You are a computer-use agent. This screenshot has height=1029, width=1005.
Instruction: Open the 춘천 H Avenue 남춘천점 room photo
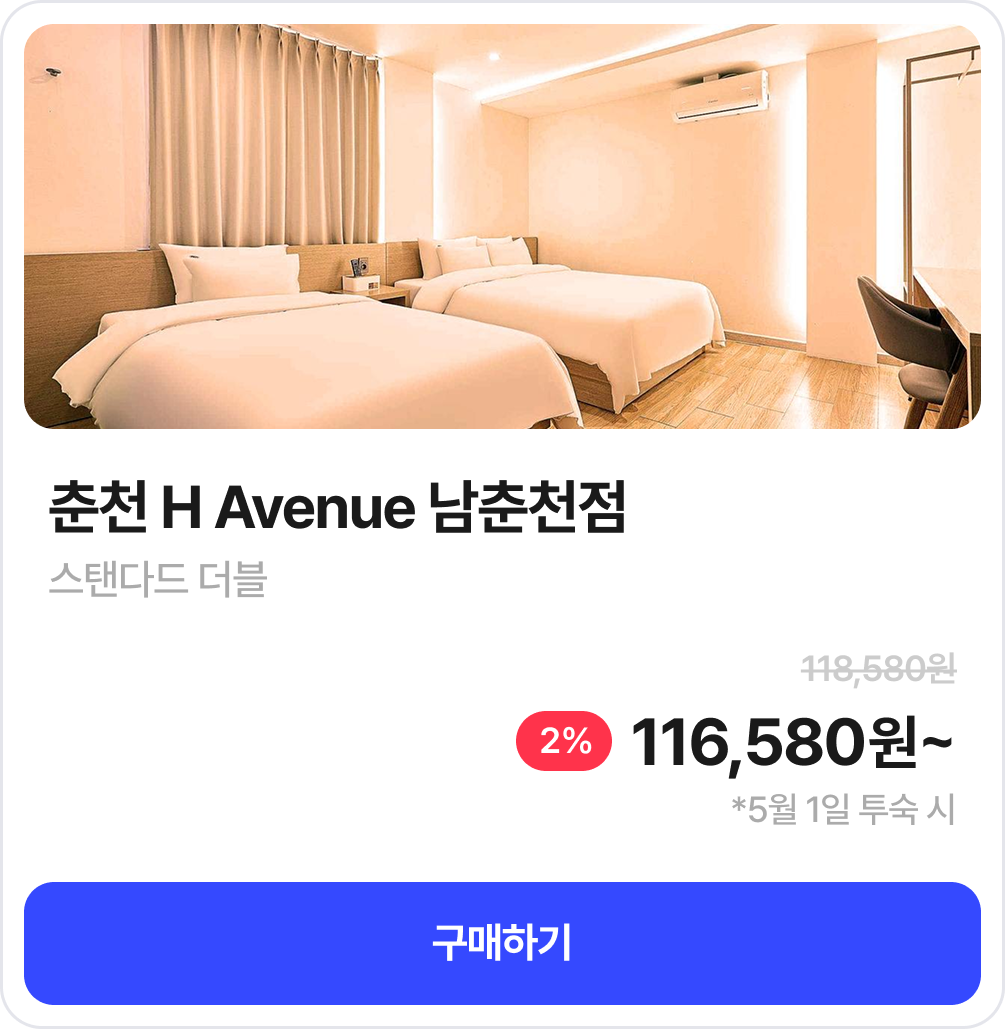click(x=502, y=227)
